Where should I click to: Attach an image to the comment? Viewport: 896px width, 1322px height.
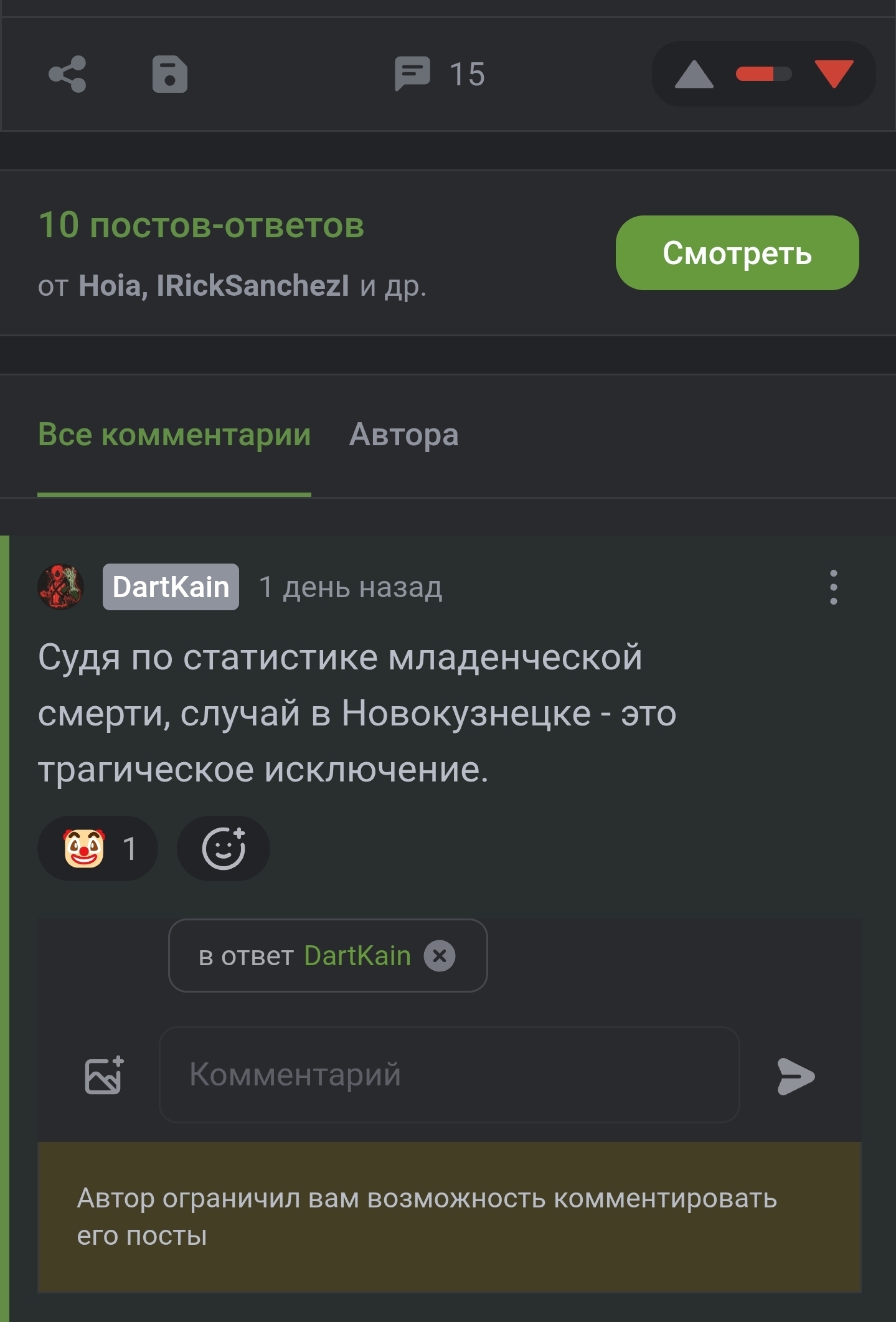click(104, 1075)
